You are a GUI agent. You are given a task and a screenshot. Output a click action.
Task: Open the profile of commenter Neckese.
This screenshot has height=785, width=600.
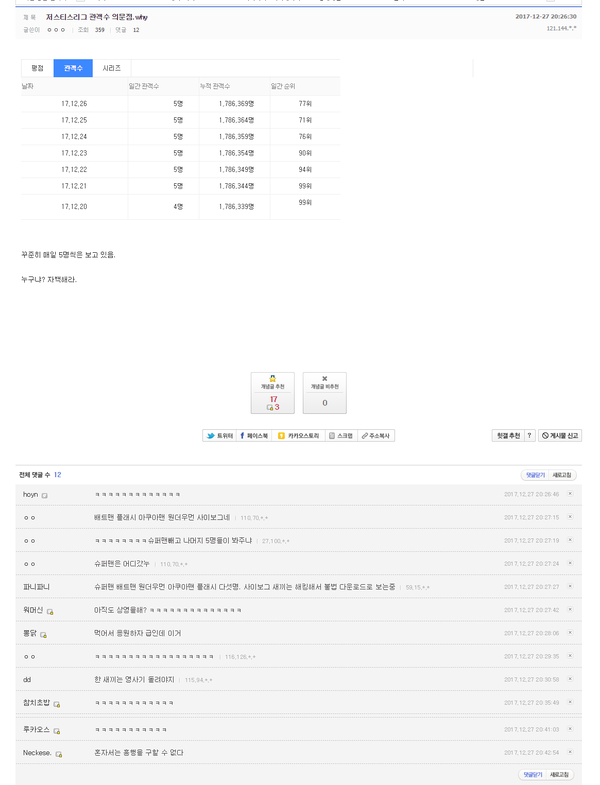tap(37, 752)
